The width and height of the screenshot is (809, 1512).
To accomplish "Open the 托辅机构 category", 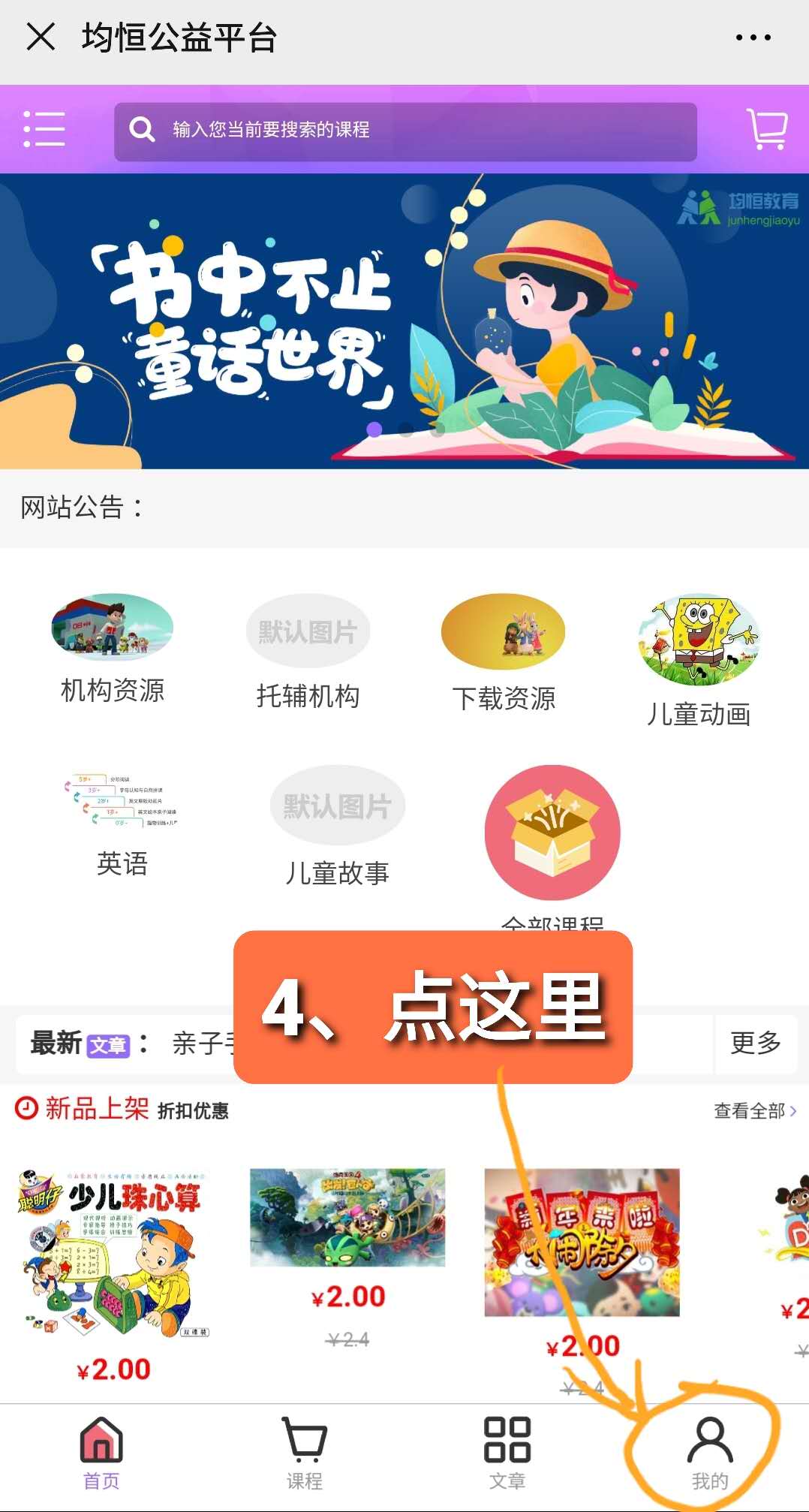I will (308, 650).
